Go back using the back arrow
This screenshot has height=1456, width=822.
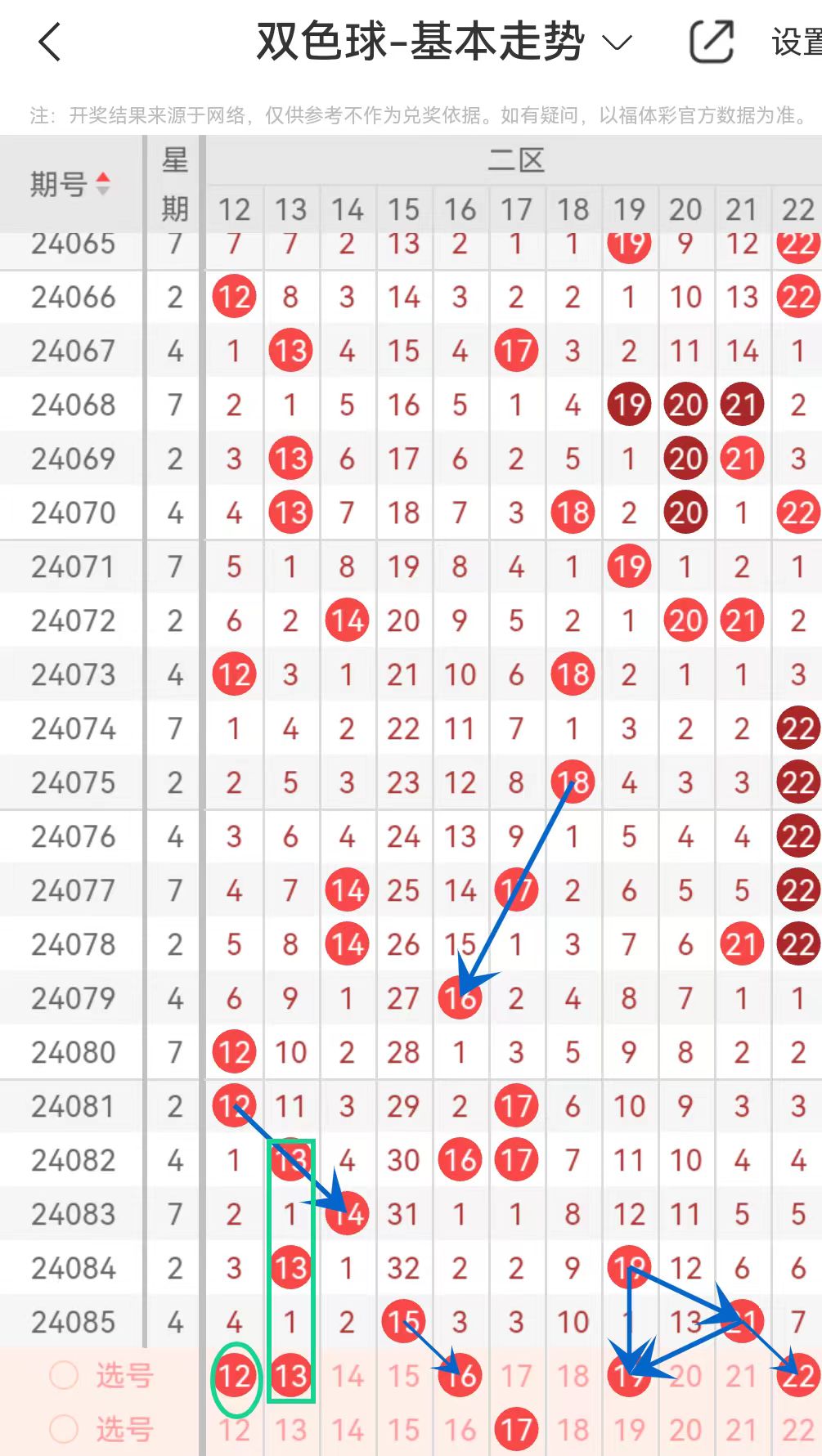pyautogui.click(x=50, y=42)
